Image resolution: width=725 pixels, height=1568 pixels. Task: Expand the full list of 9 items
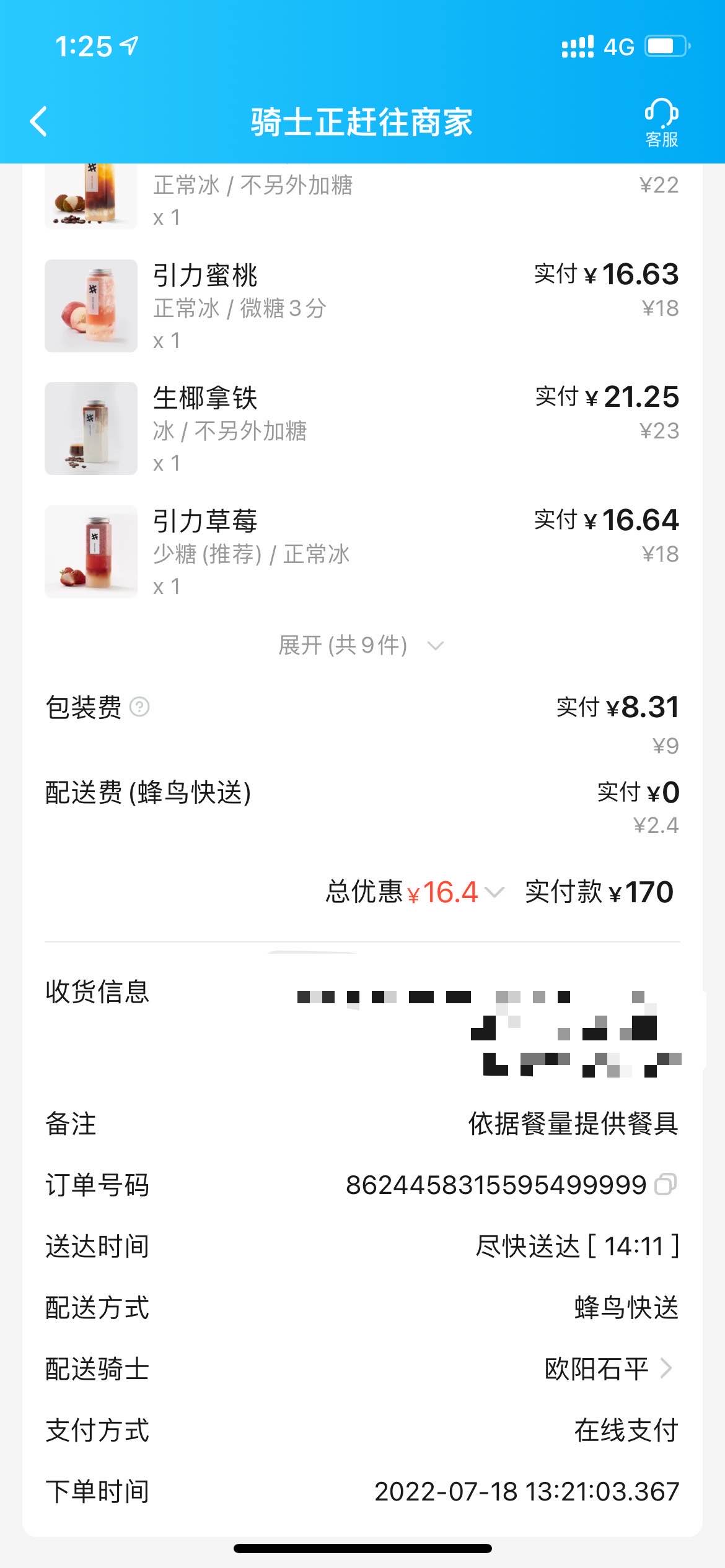361,646
